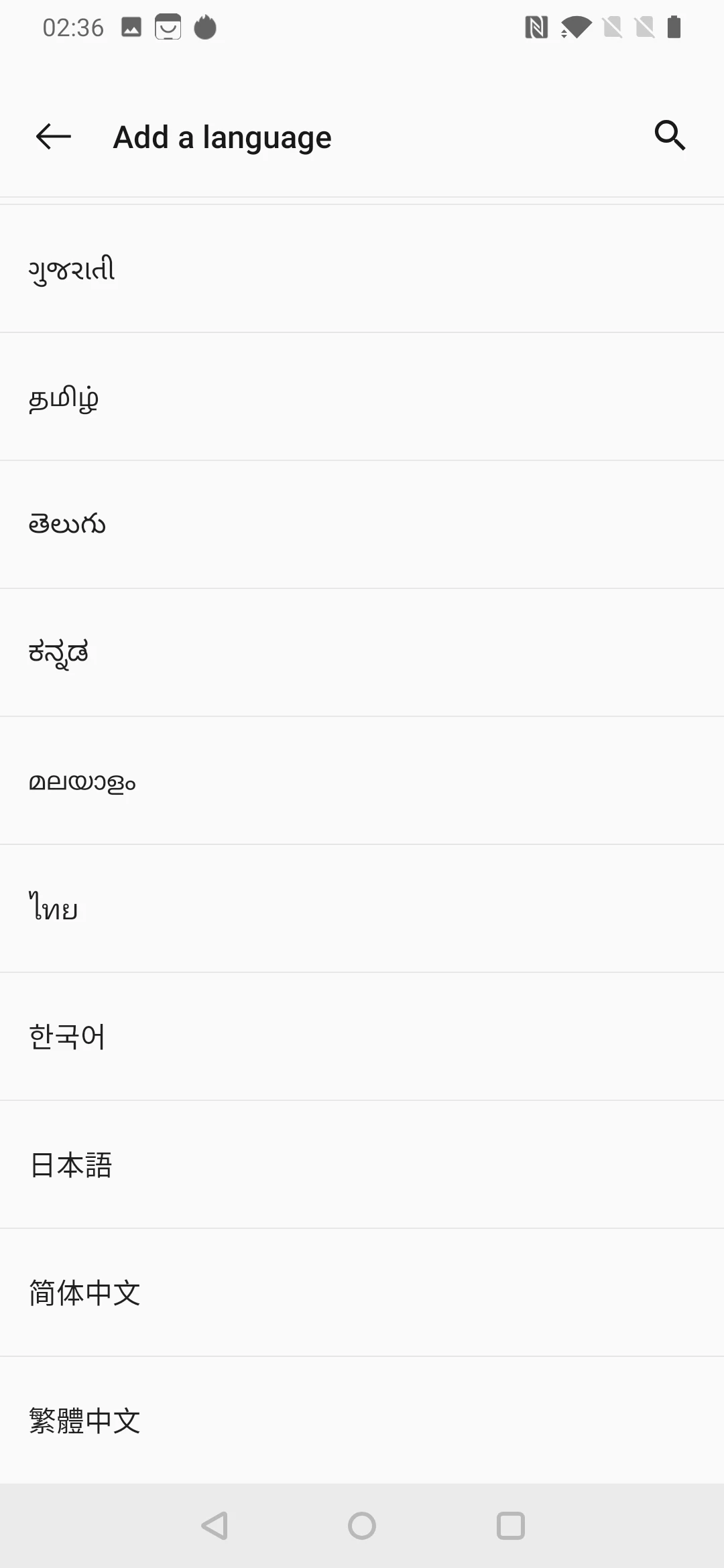Pick 繁體中文 (Traditional Chinese)
The width and height of the screenshot is (724, 1568).
(362, 1421)
